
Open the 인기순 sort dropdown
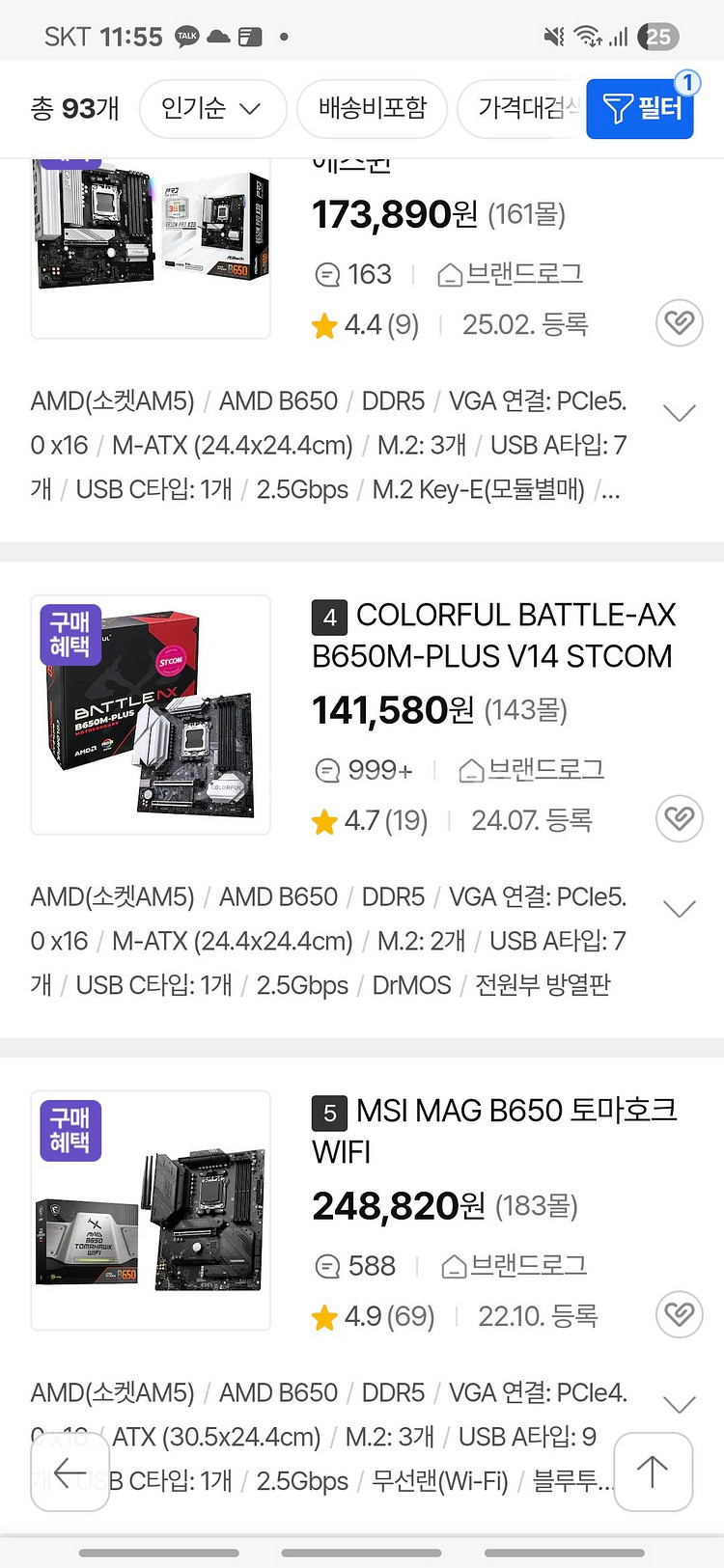point(212,108)
